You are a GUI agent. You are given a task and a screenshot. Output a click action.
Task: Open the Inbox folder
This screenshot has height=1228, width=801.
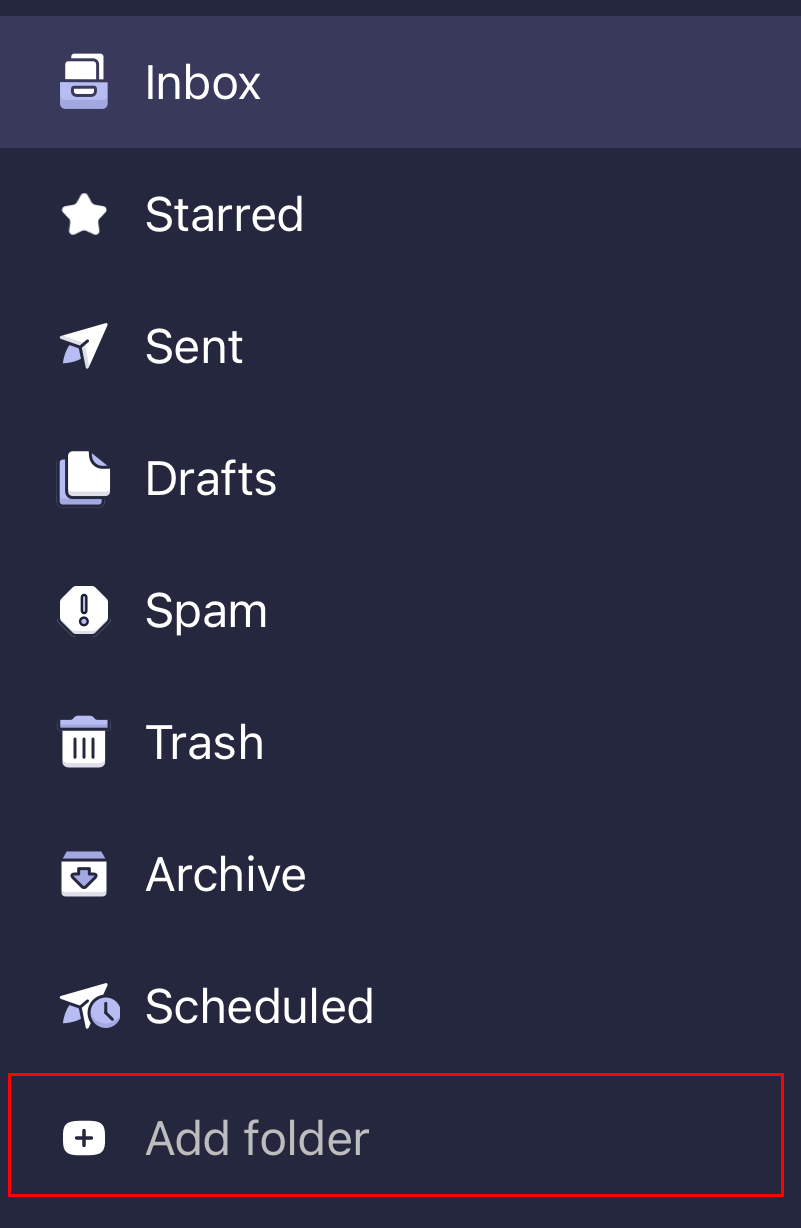[203, 82]
